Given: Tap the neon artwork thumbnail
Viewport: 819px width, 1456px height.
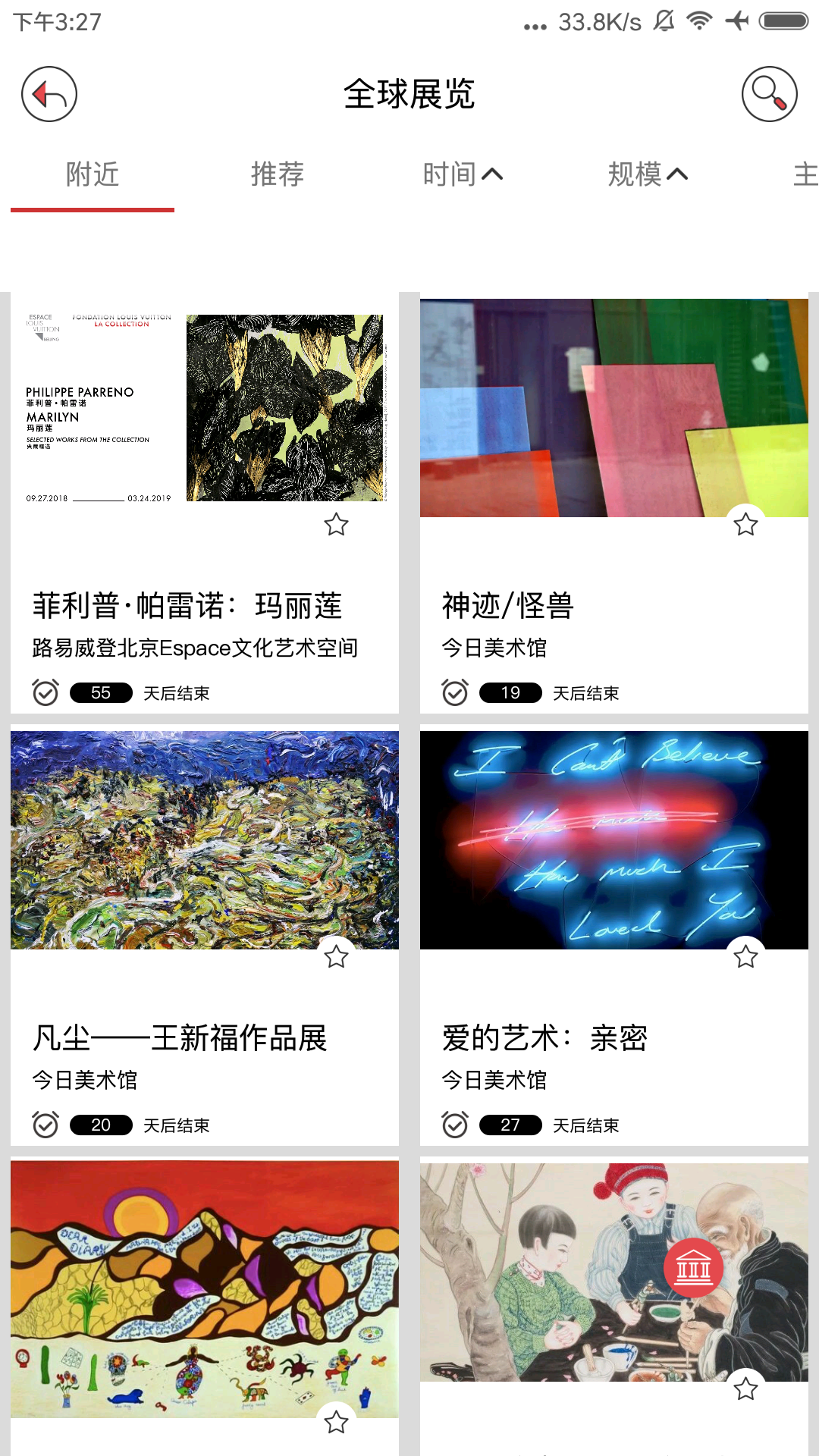Looking at the screenshot, I should click(614, 842).
